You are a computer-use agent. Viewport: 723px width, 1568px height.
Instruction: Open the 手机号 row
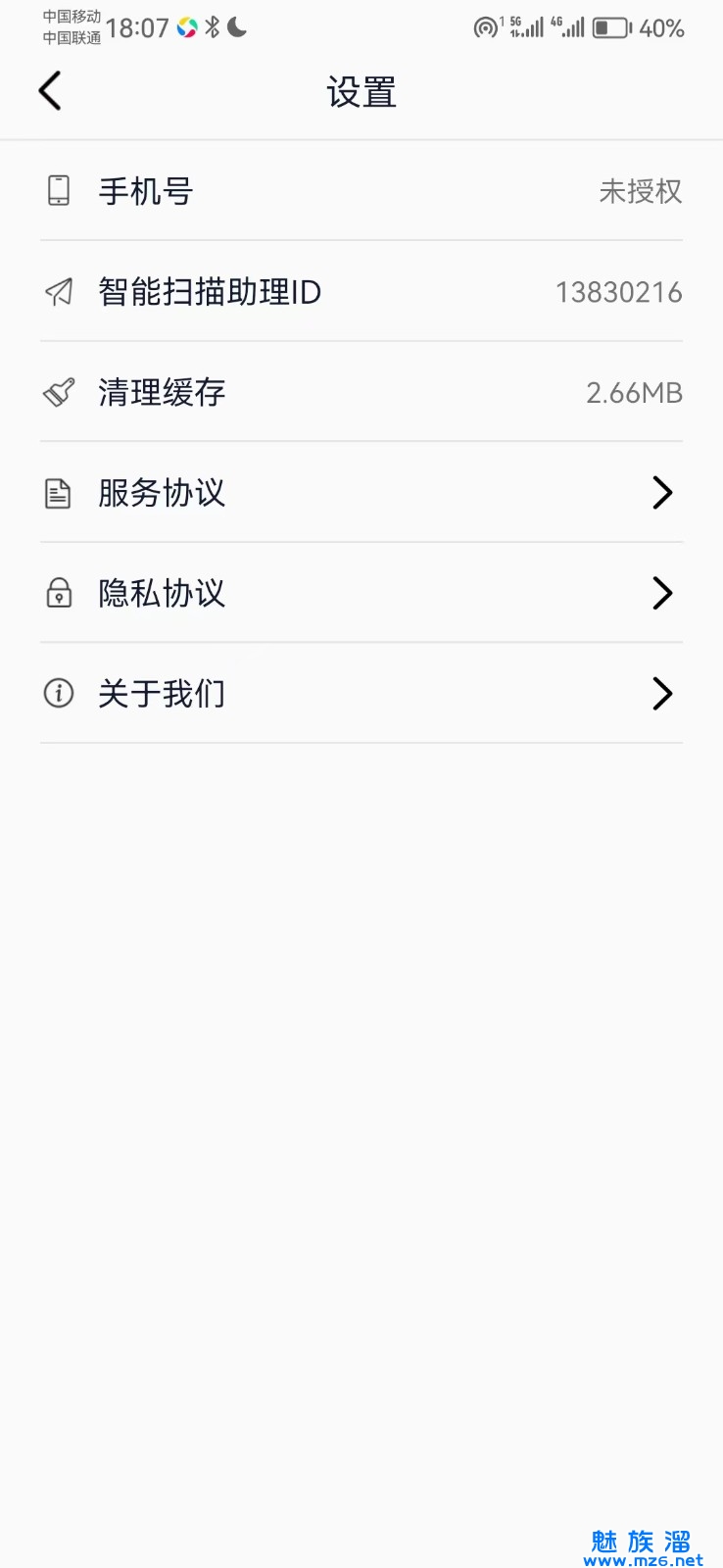click(x=361, y=191)
